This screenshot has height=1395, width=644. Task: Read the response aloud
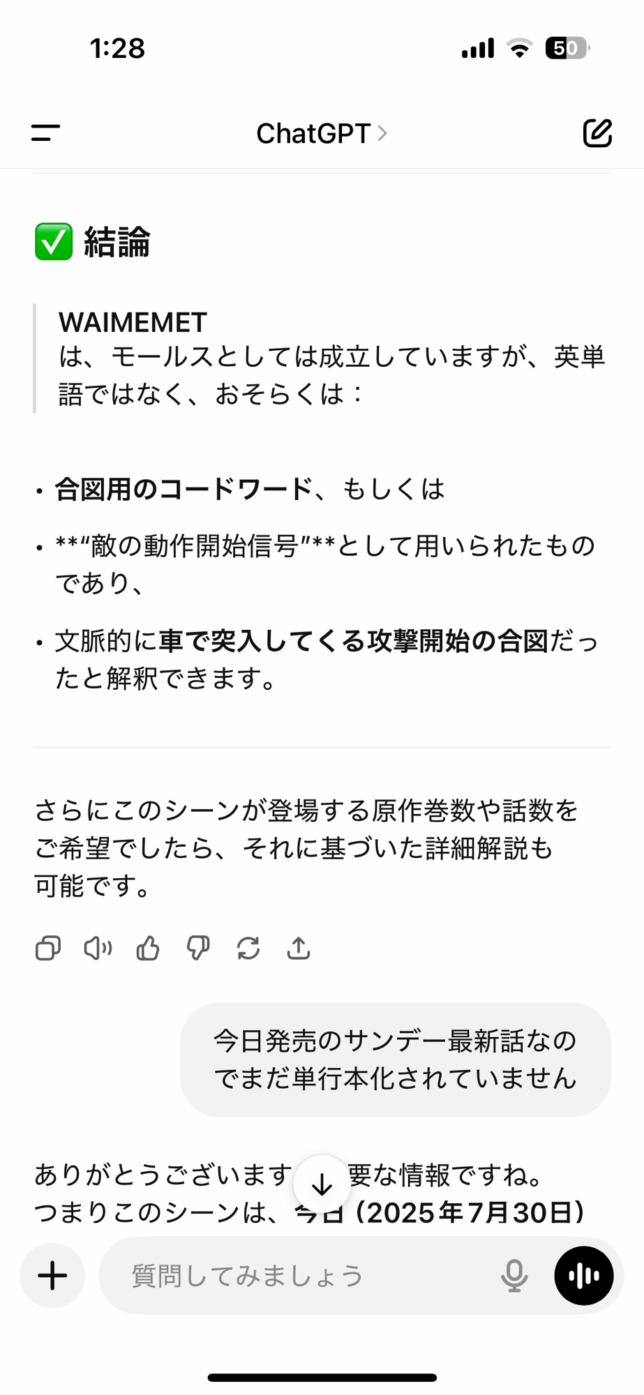click(x=98, y=948)
